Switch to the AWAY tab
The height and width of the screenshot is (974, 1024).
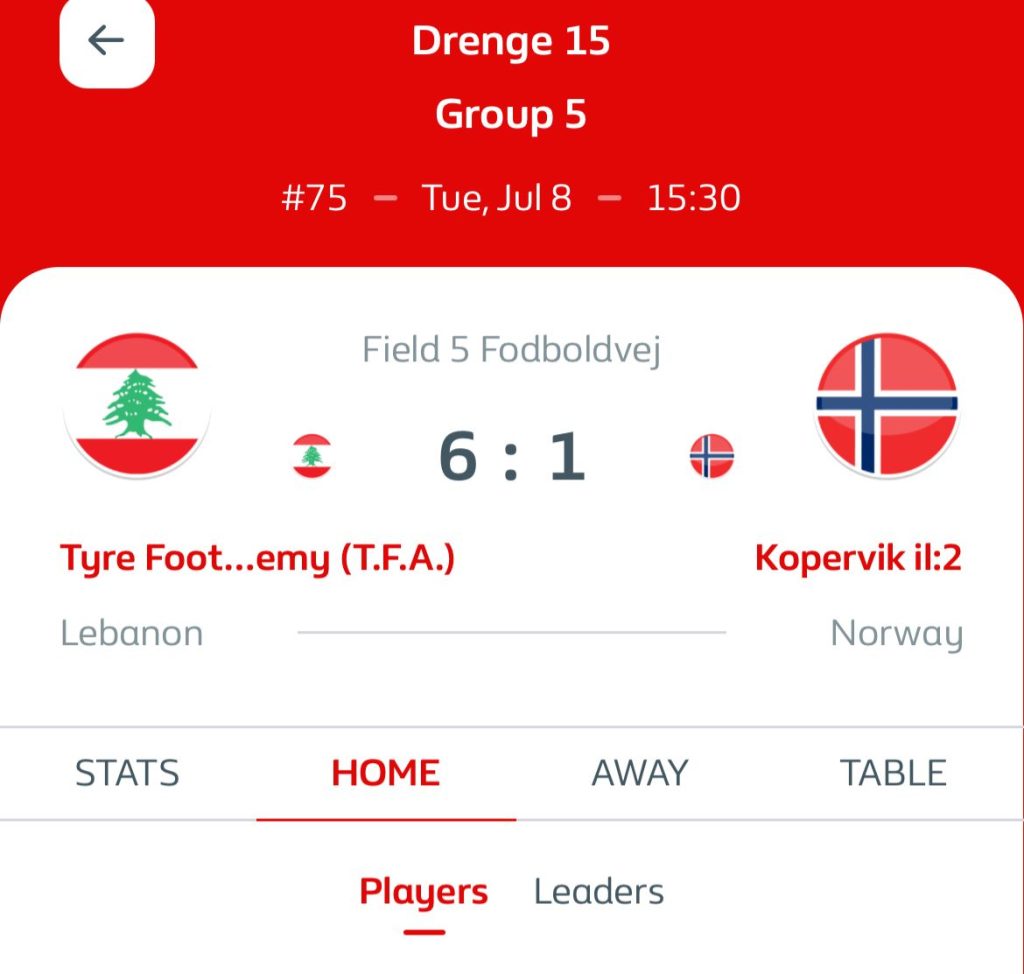coord(640,773)
